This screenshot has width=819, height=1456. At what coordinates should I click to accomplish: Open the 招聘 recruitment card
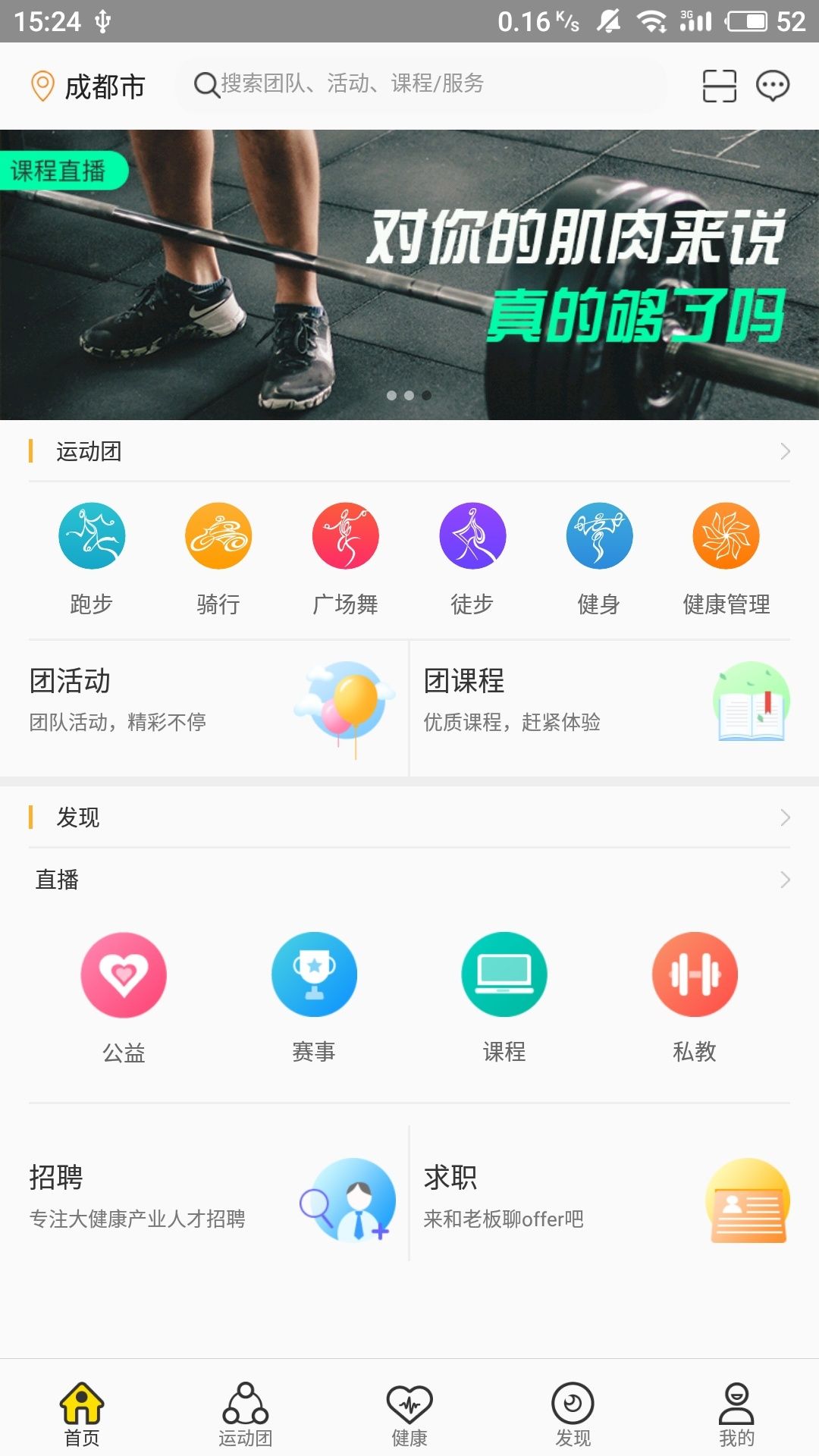[205, 1197]
